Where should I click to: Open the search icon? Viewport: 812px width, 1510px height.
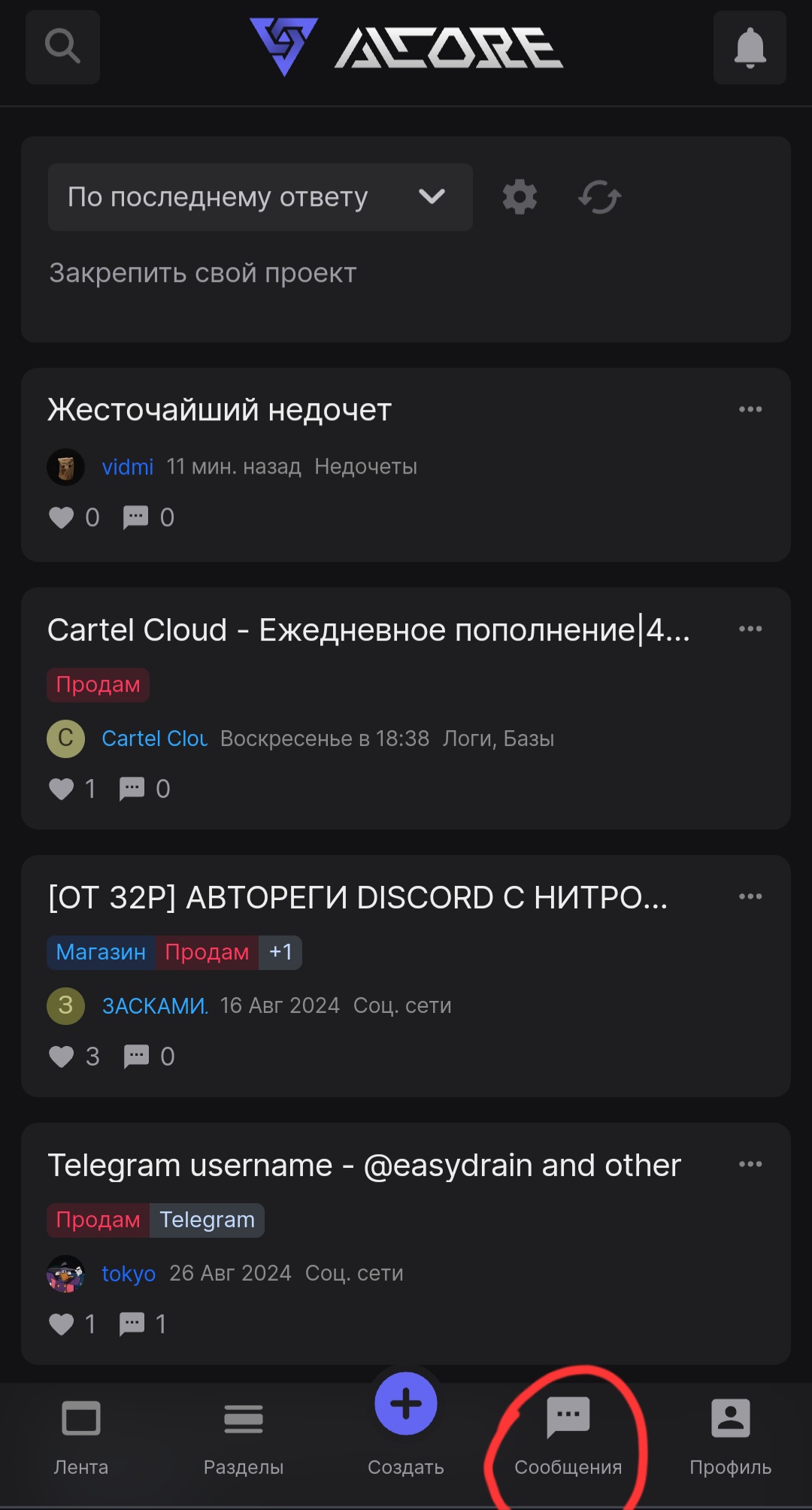point(62,47)
